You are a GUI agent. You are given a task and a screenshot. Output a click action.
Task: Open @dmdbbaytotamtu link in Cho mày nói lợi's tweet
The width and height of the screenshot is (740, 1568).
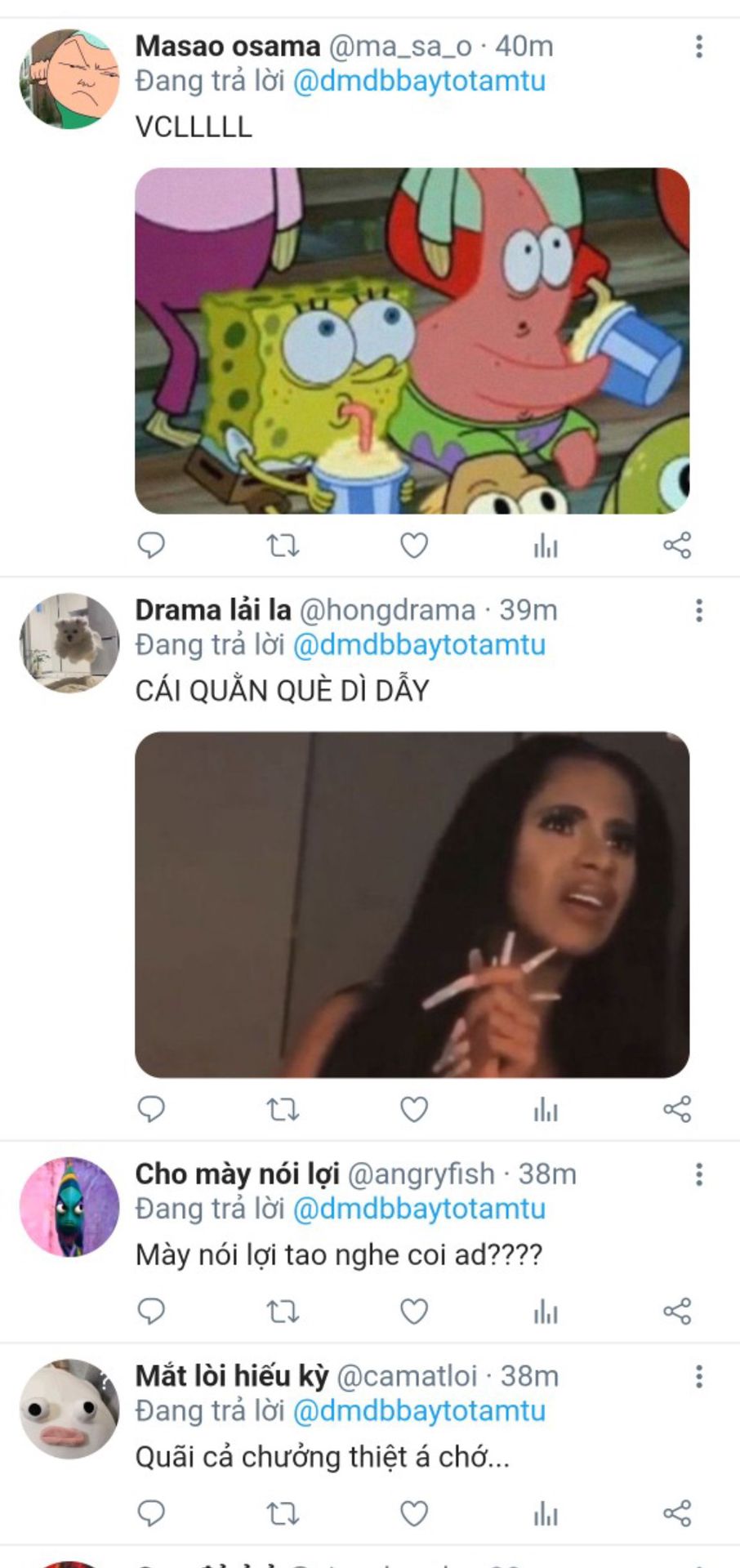419,1209
